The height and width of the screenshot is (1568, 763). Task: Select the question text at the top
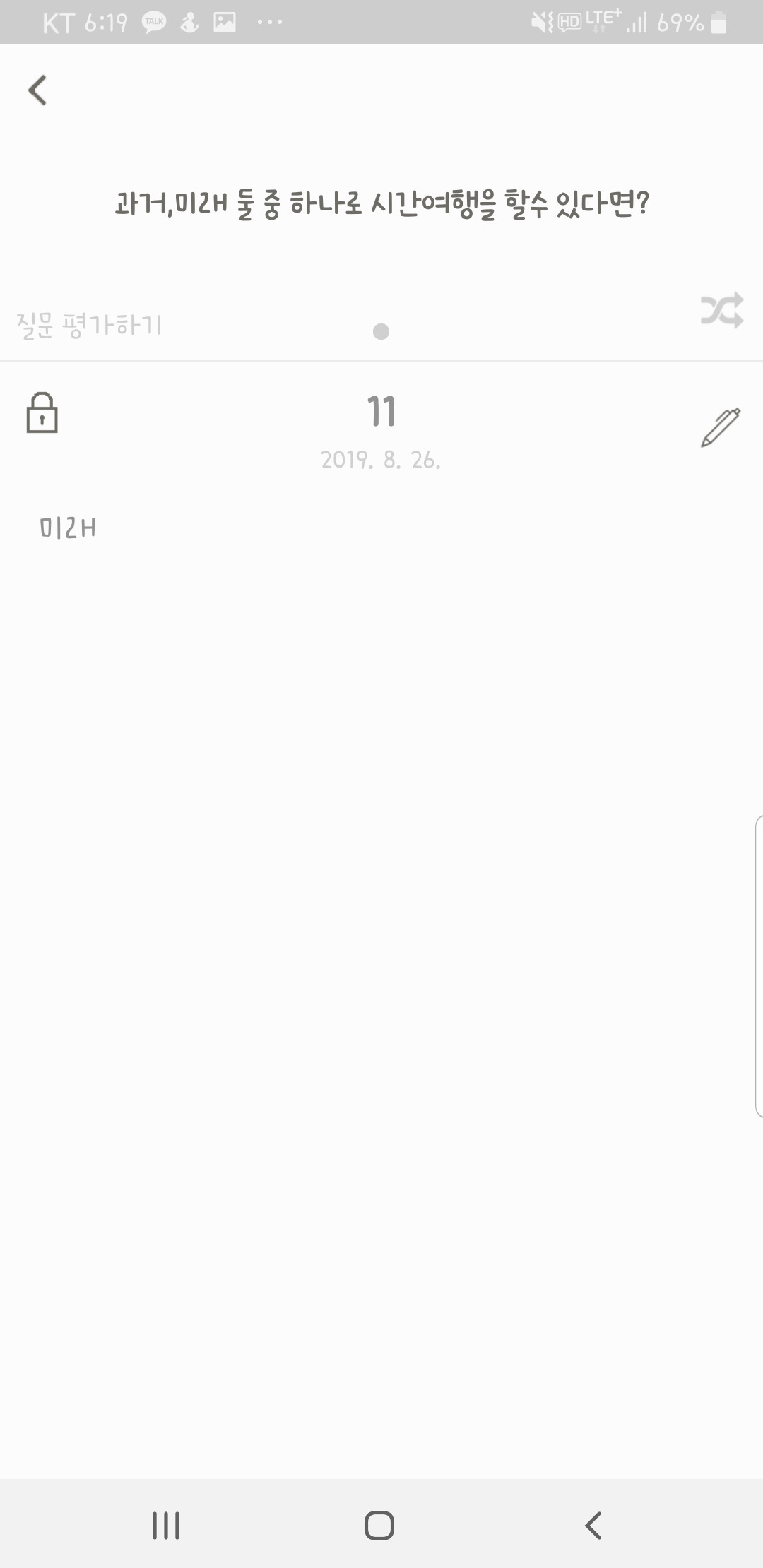pos(381,203)
